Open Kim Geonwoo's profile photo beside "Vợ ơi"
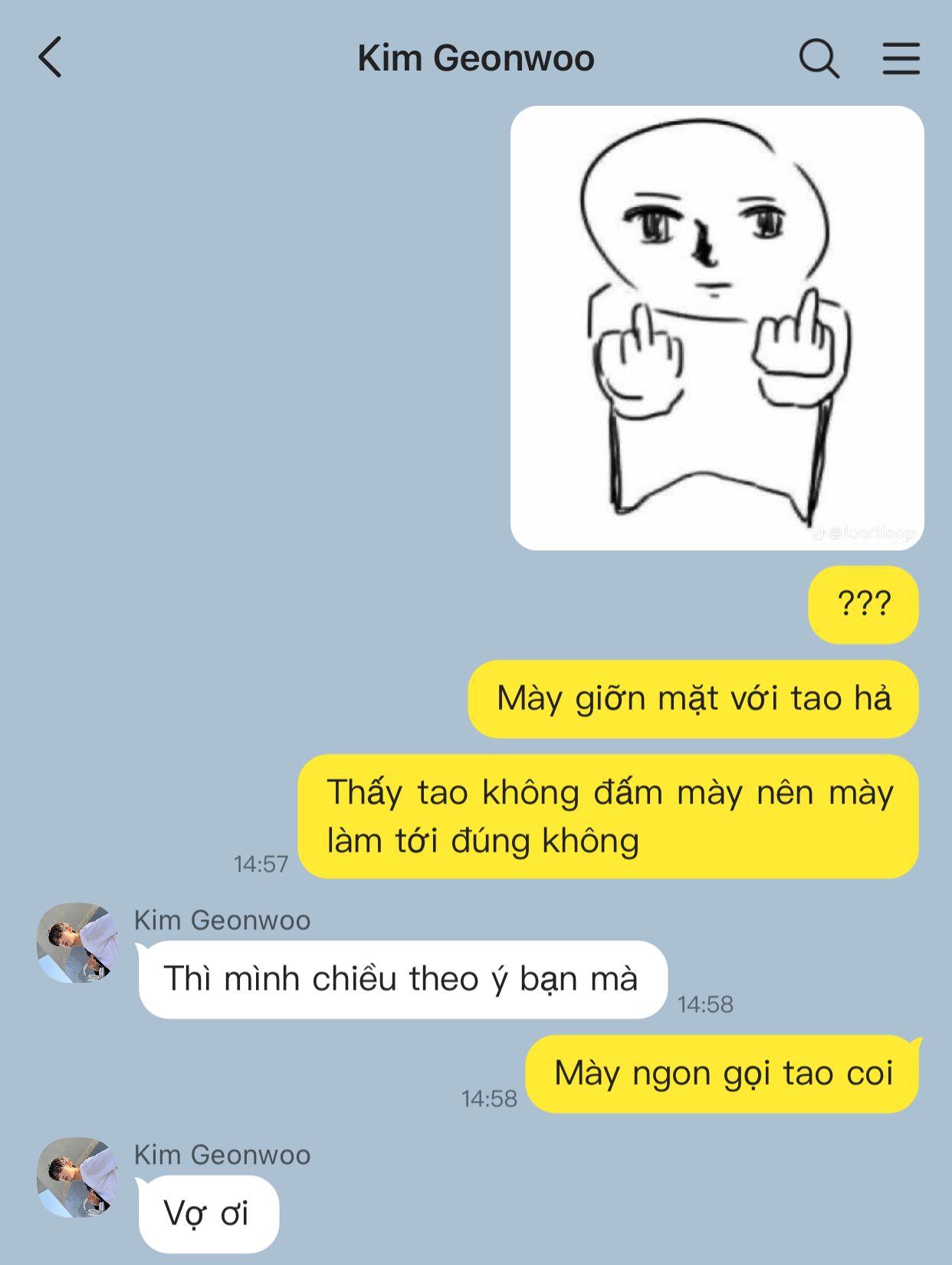Viewport: 952px width, 1265px height. tap(77, 1178)
